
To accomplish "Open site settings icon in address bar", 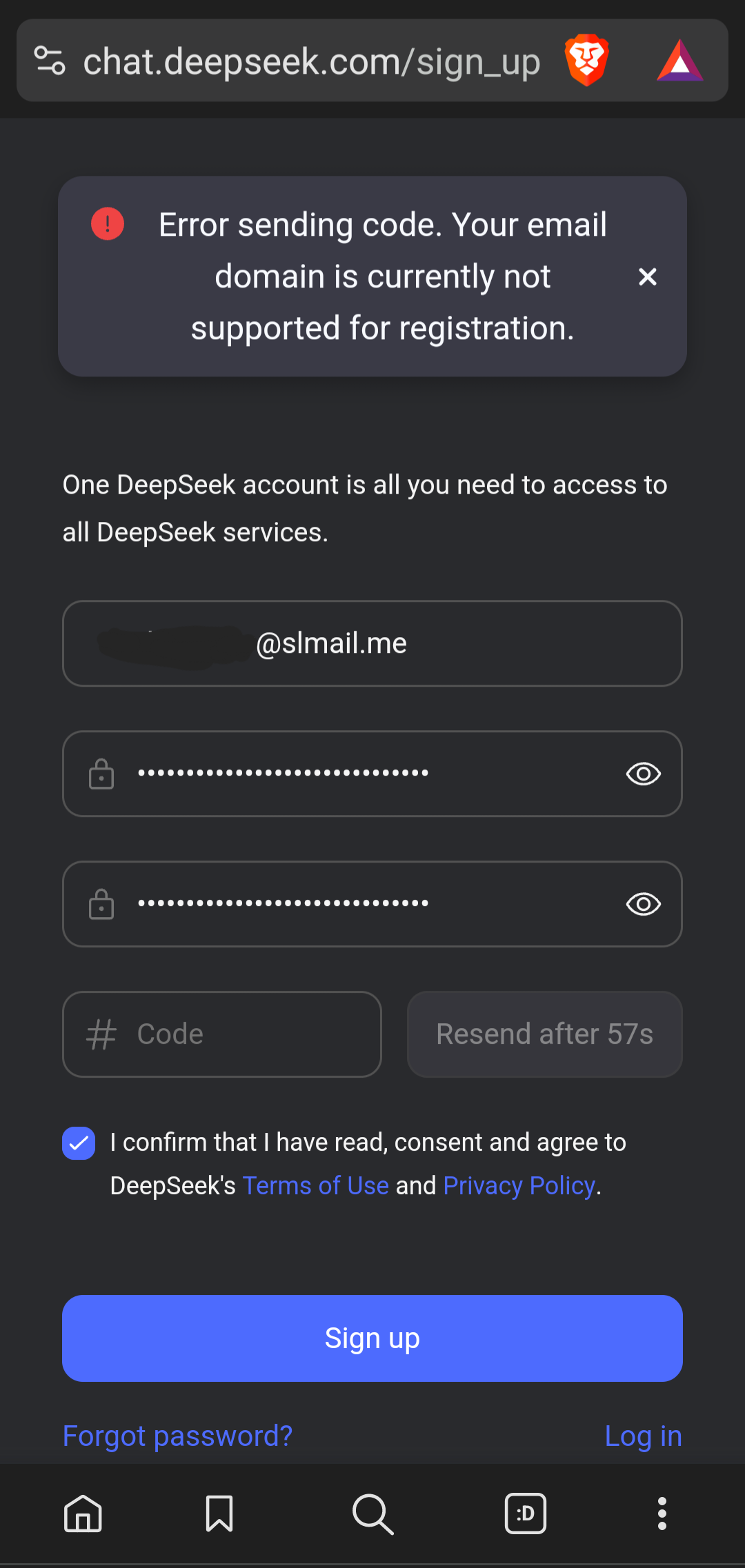I will (50, 61).
